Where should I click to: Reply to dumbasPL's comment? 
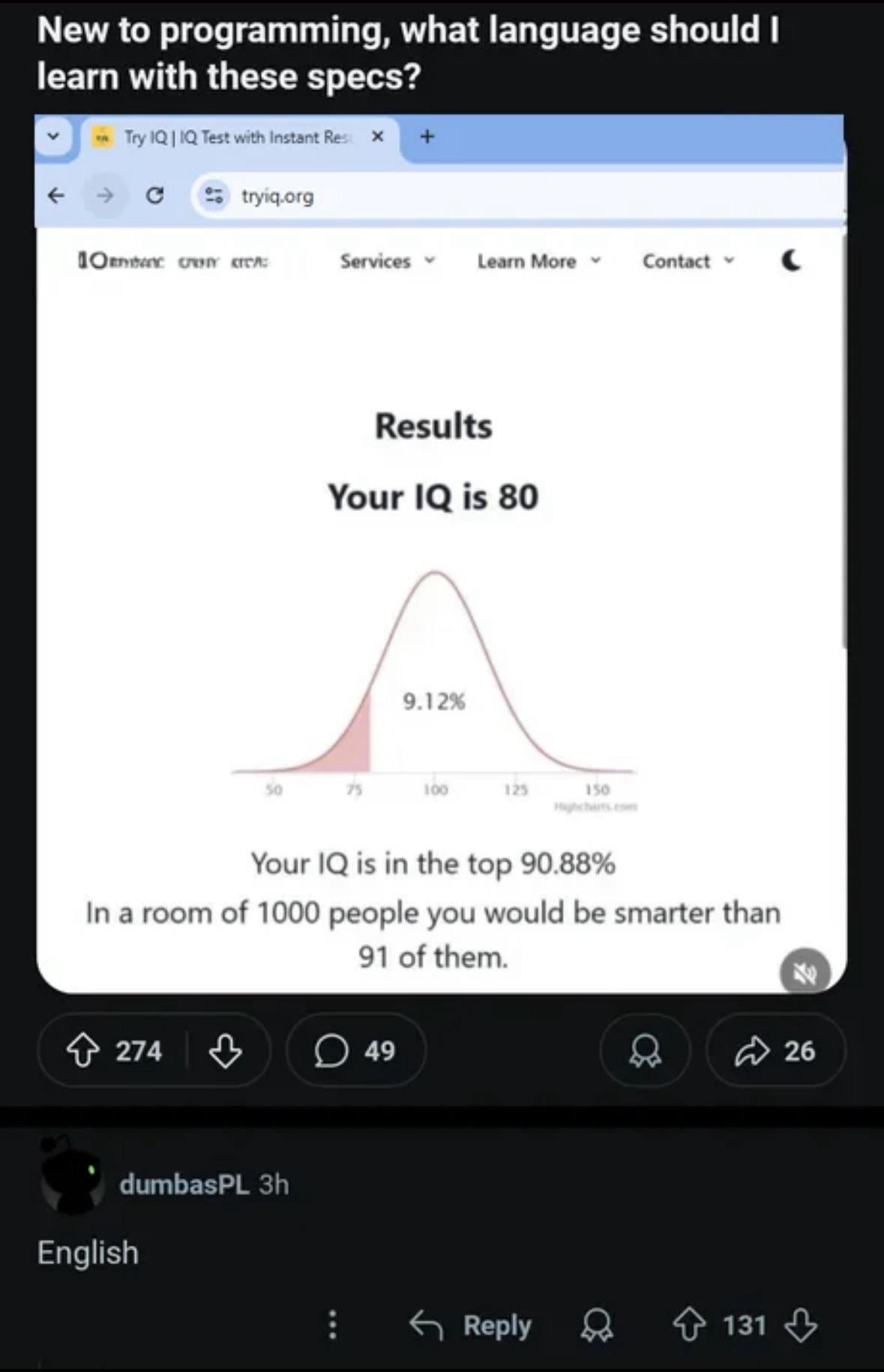[471, 1325]
